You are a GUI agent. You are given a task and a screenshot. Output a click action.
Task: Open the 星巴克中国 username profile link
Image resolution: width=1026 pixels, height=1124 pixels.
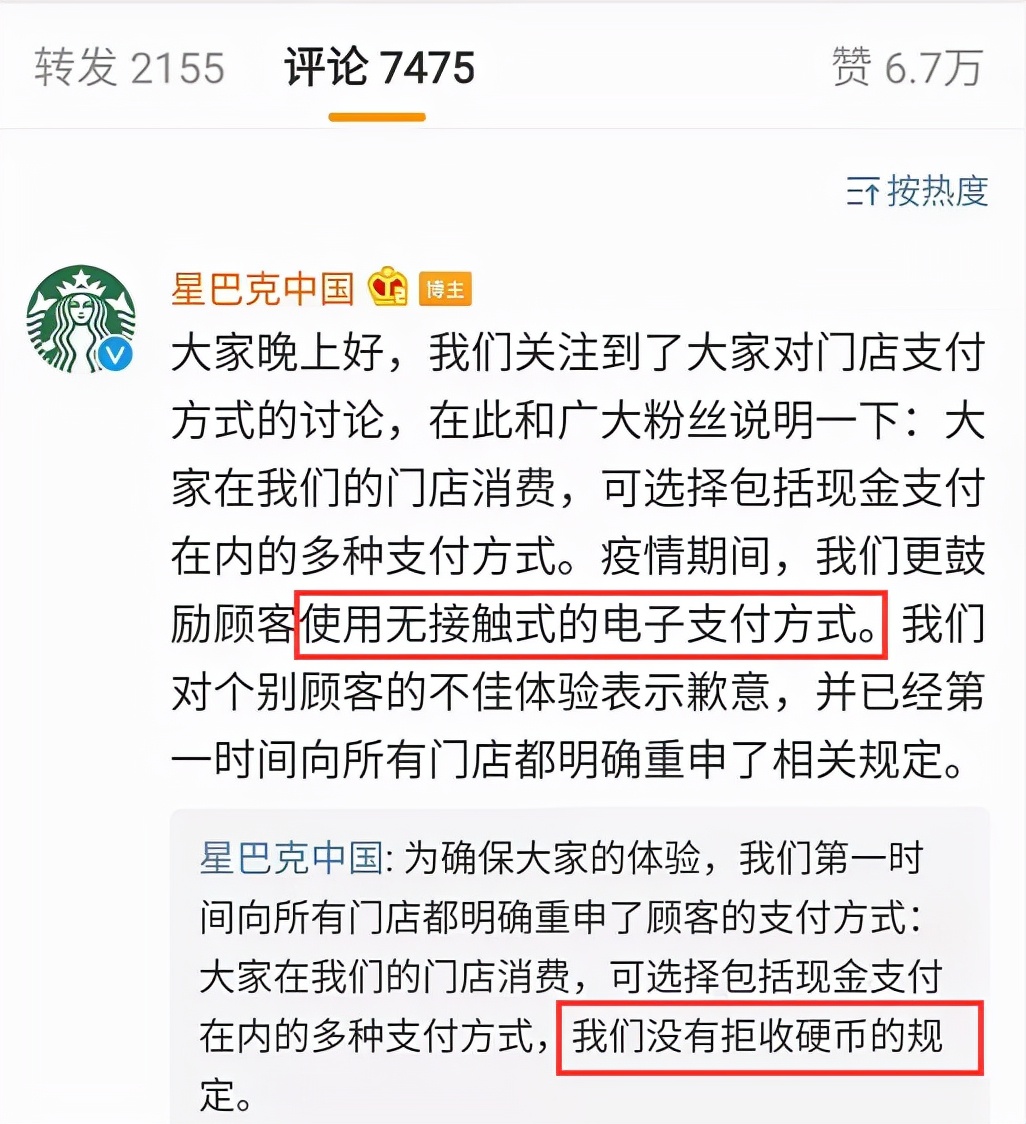point(263,290)
